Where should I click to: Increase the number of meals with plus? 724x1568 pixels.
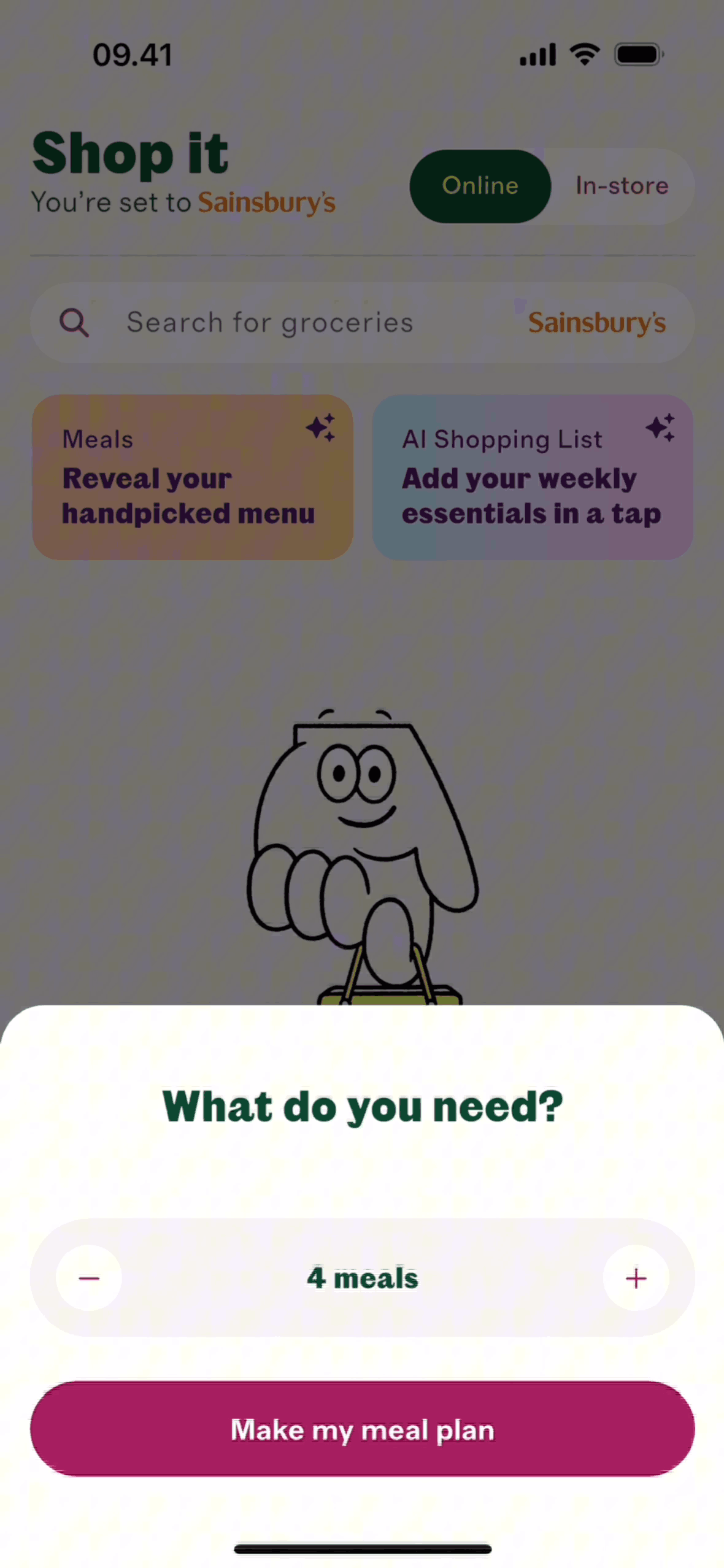(x=636, y=1278)
